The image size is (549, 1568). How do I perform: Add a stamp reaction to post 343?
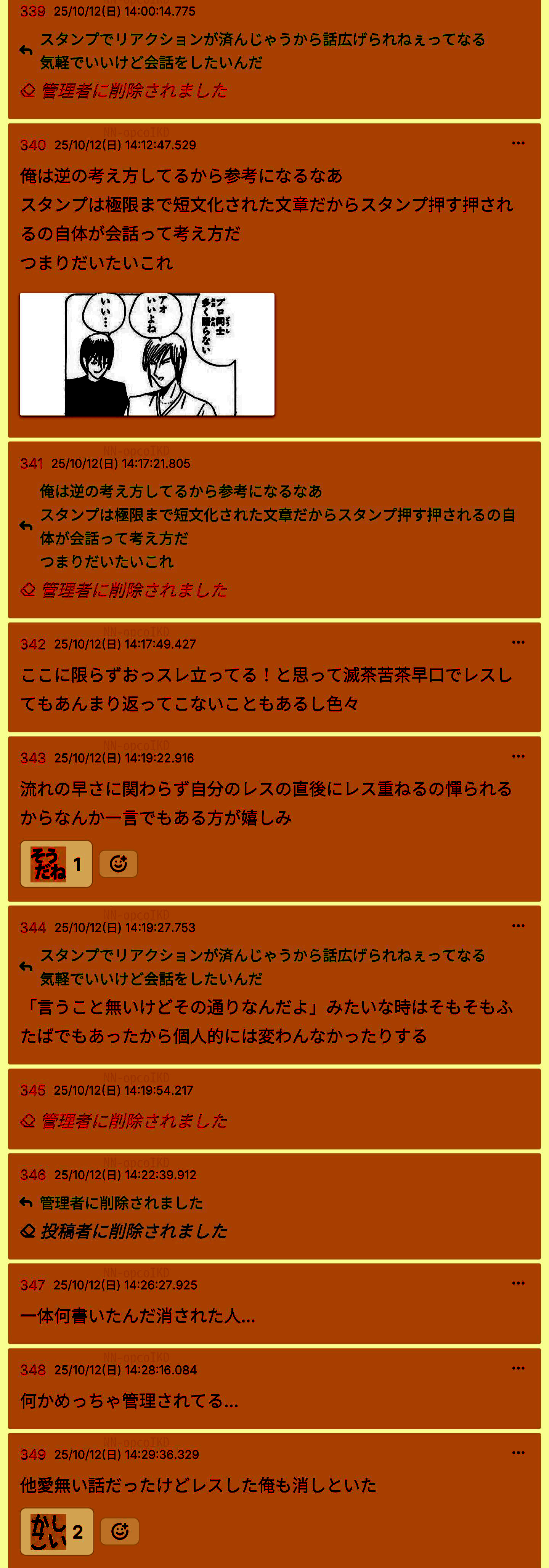(118, 864)
